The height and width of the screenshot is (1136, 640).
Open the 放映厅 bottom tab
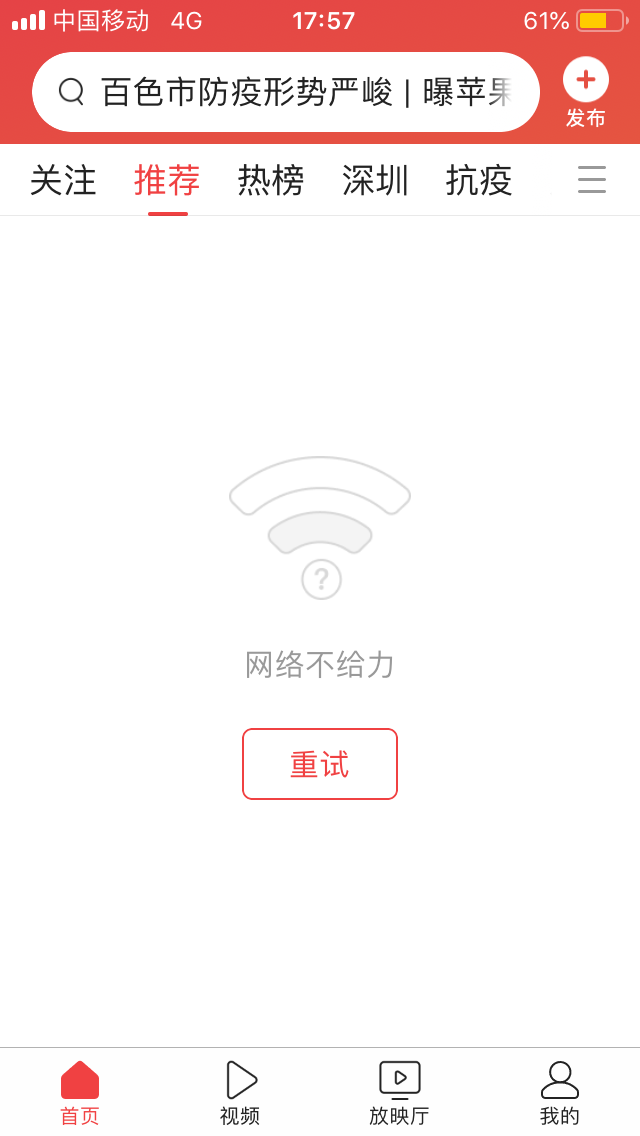click(399, 1093)
